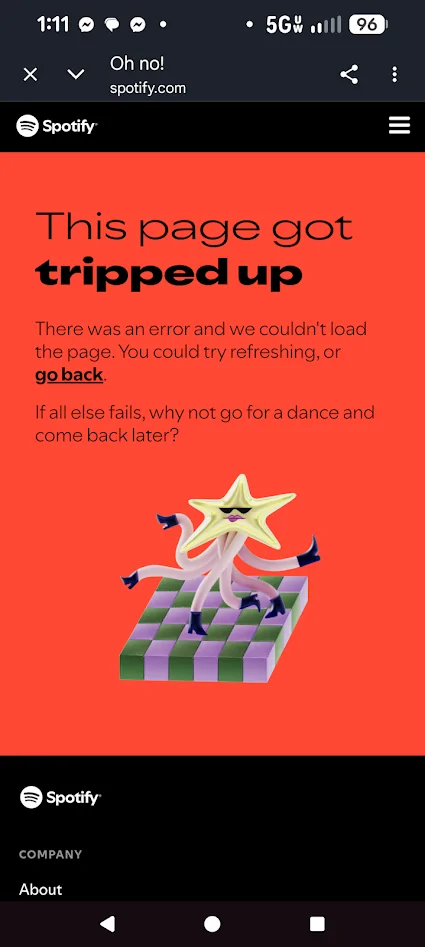
Task: Minimize the browser with the down chevron
Action: point(75,74)
